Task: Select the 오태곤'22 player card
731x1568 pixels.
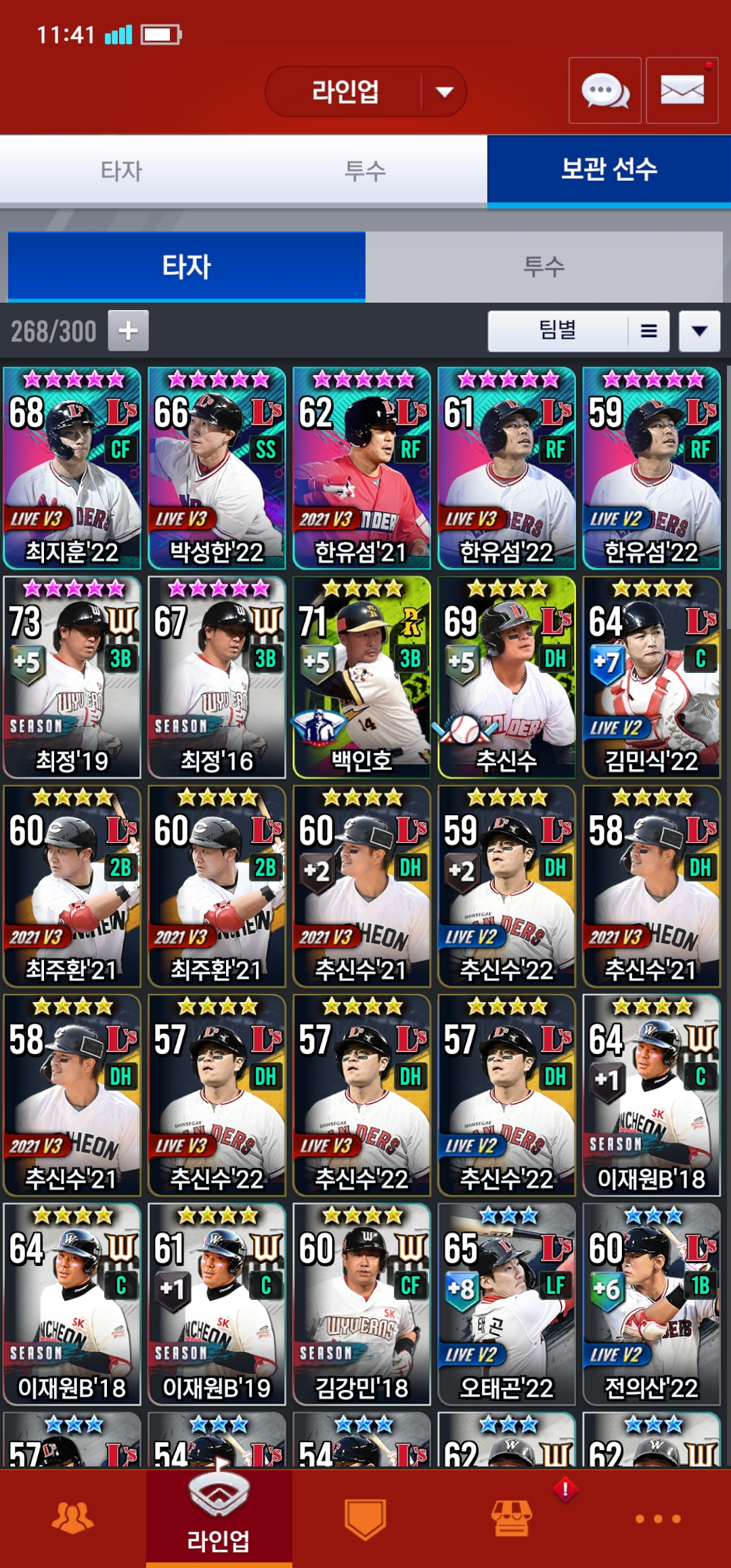Action: coord(506,1304)
